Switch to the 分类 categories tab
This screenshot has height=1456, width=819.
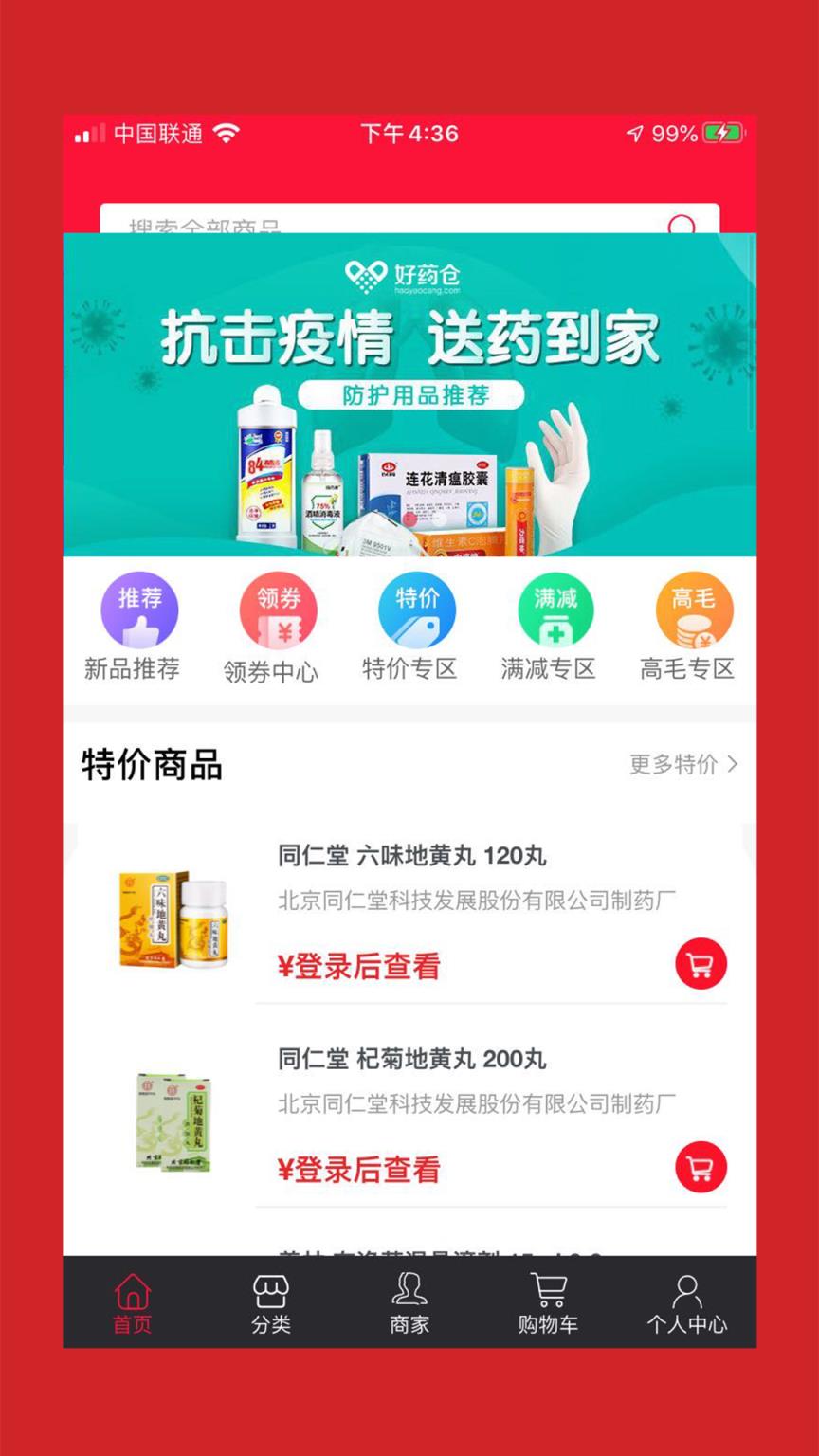[x=272, y=1303]
